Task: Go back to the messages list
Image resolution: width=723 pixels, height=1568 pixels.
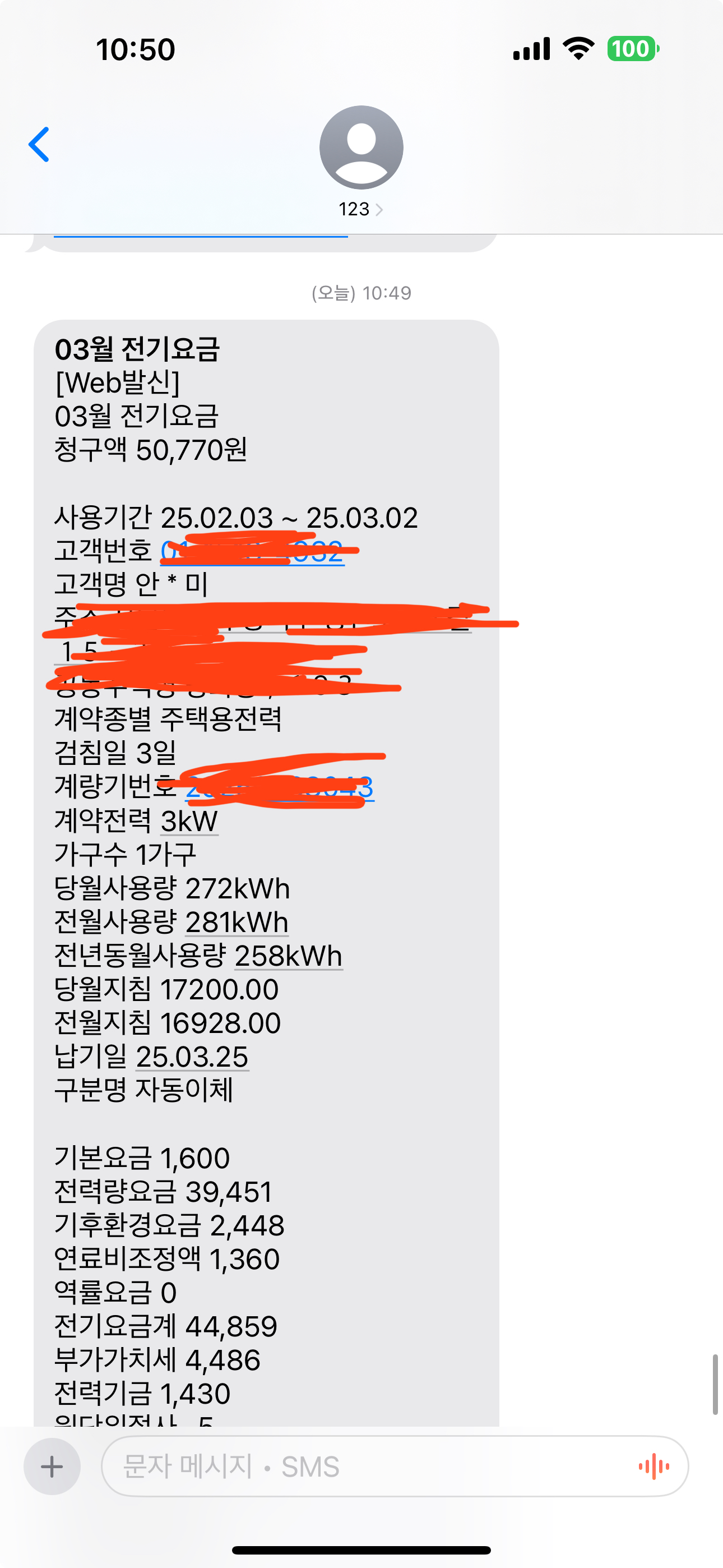Action: point(39,145)
